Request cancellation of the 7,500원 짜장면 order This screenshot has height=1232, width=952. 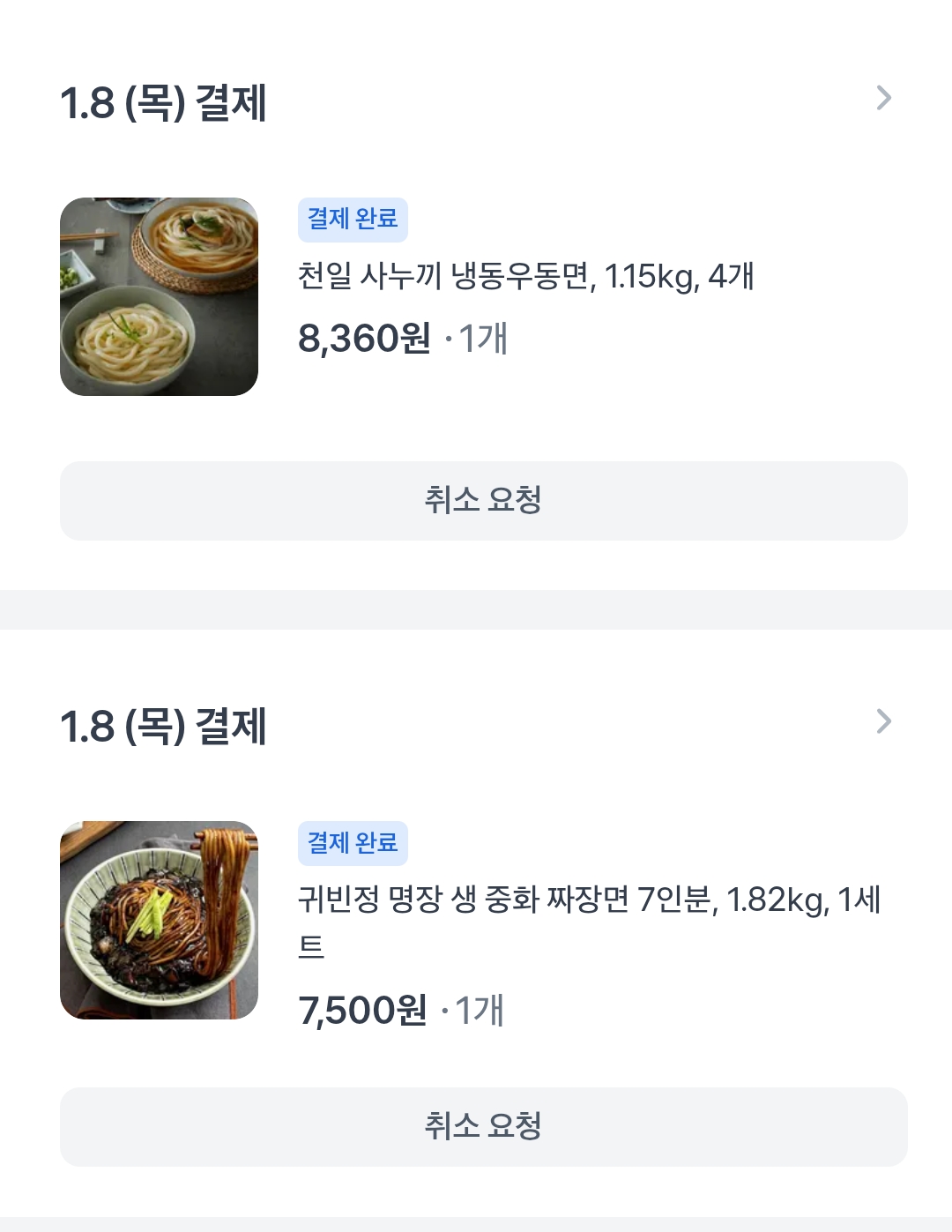pos(483,1126)
